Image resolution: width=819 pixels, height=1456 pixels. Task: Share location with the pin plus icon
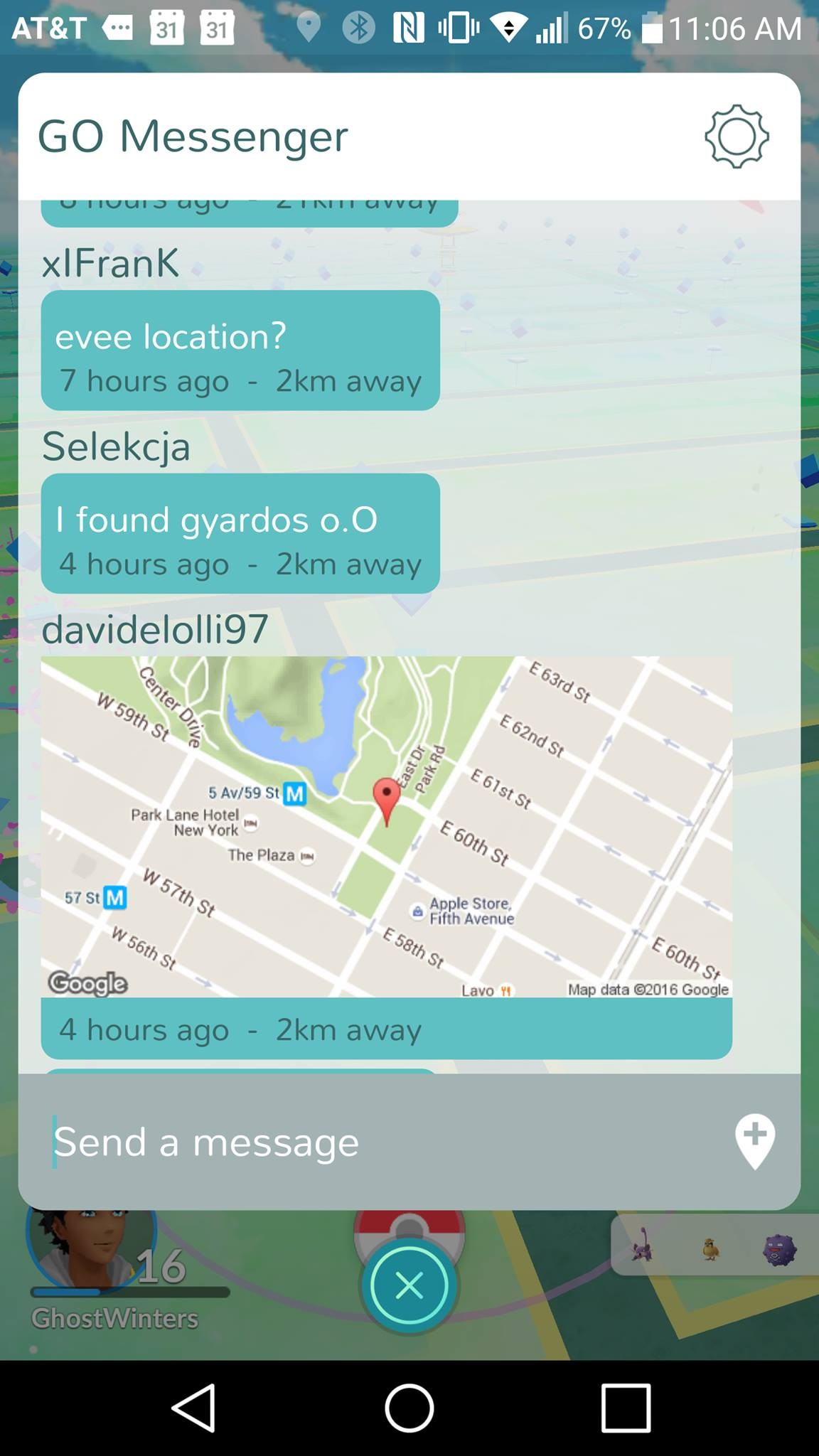coord(755,1142)
